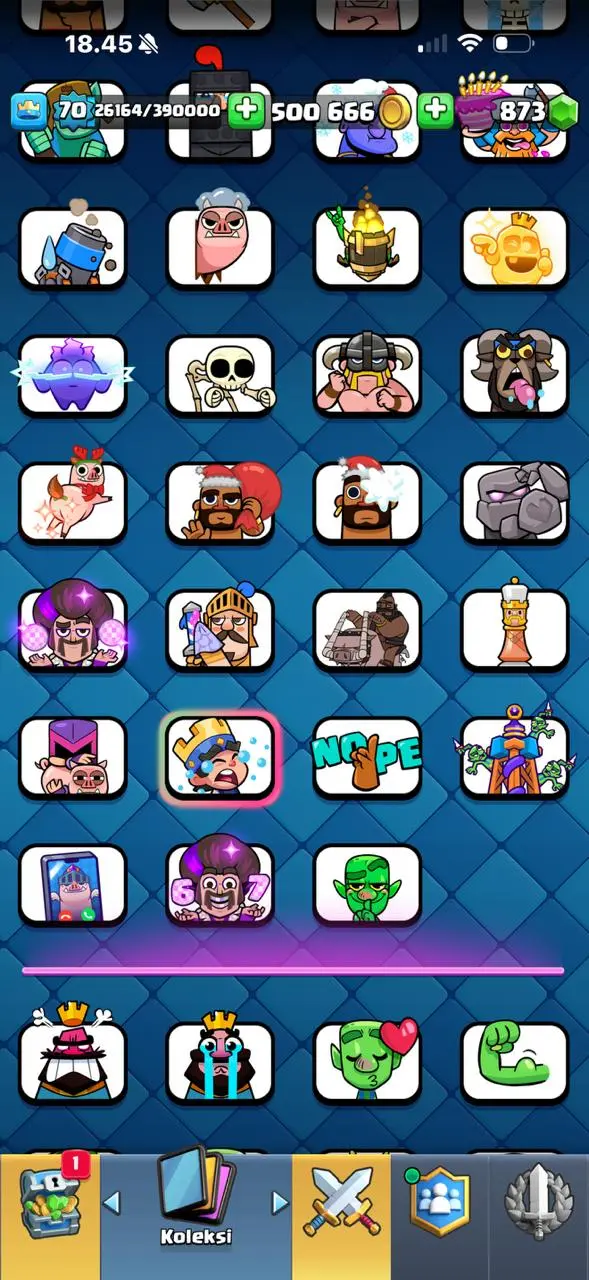This screenshot has height=1280, width=589.
Task: Select the barbarian with horned helmet emote
Action: tap(368, 375)
